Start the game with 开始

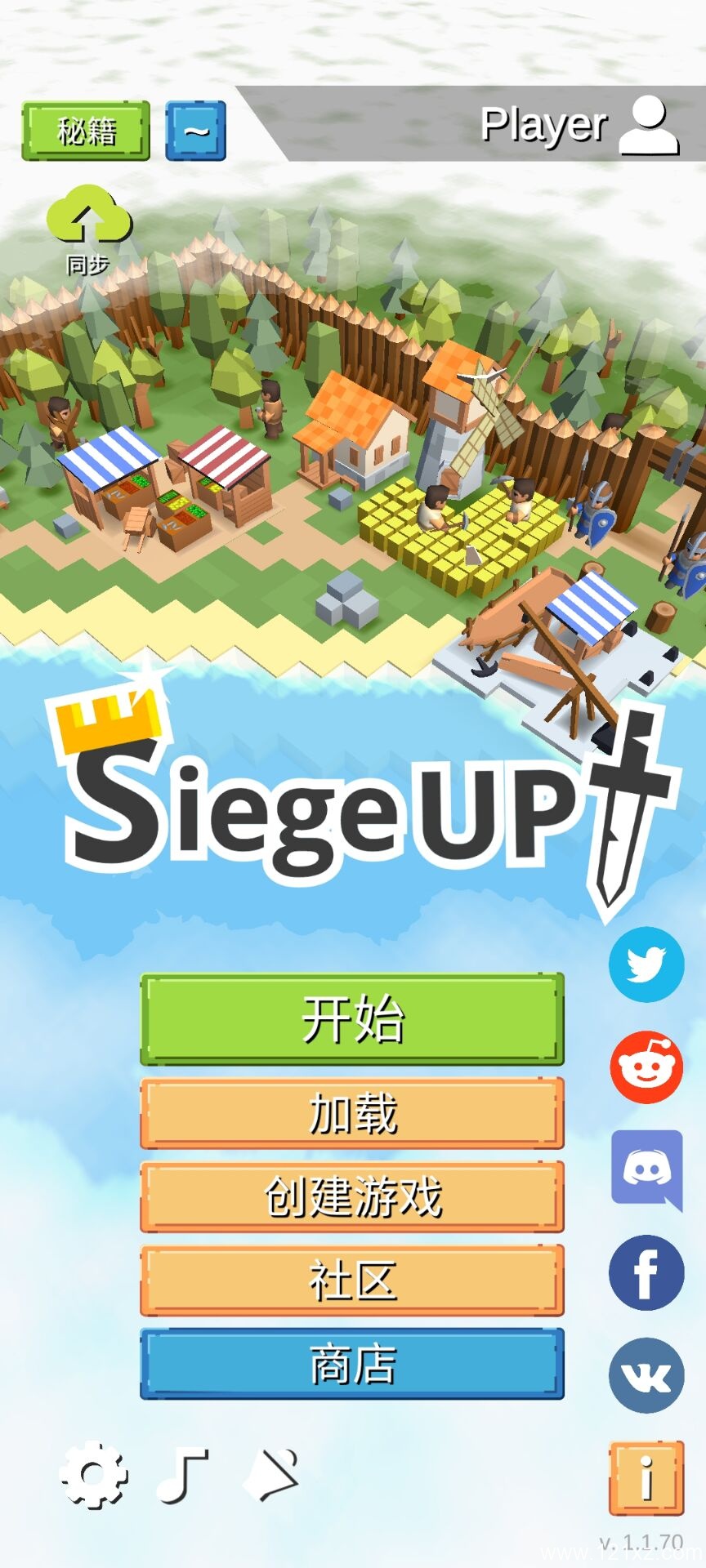(x=352, y=1018)
